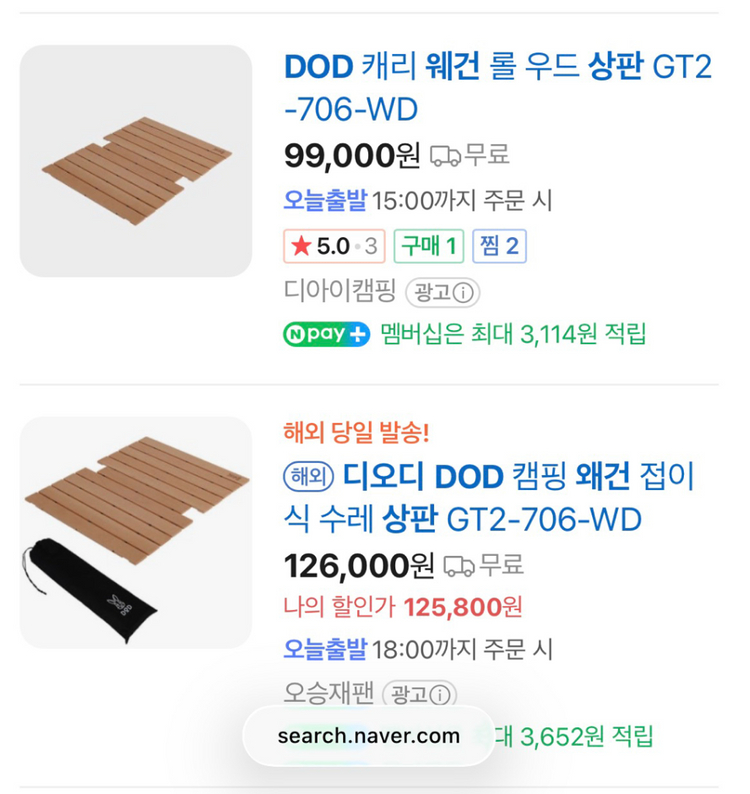
Task: View the wooden board product thumbnail
Action: (136, 160)
